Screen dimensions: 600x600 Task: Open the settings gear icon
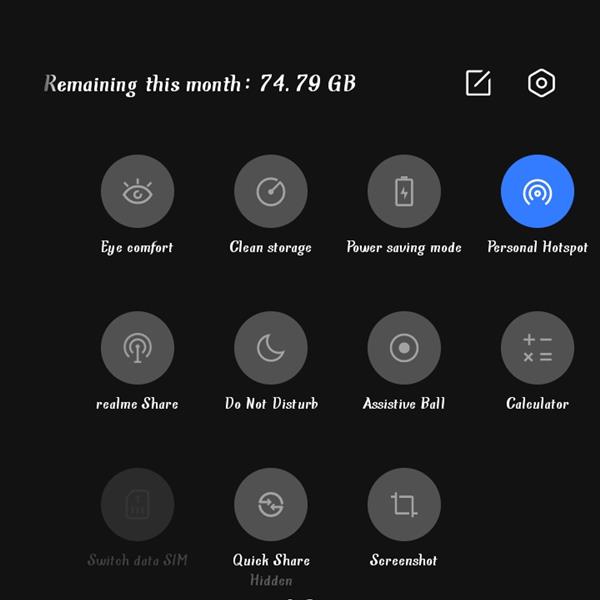(541, 83)
